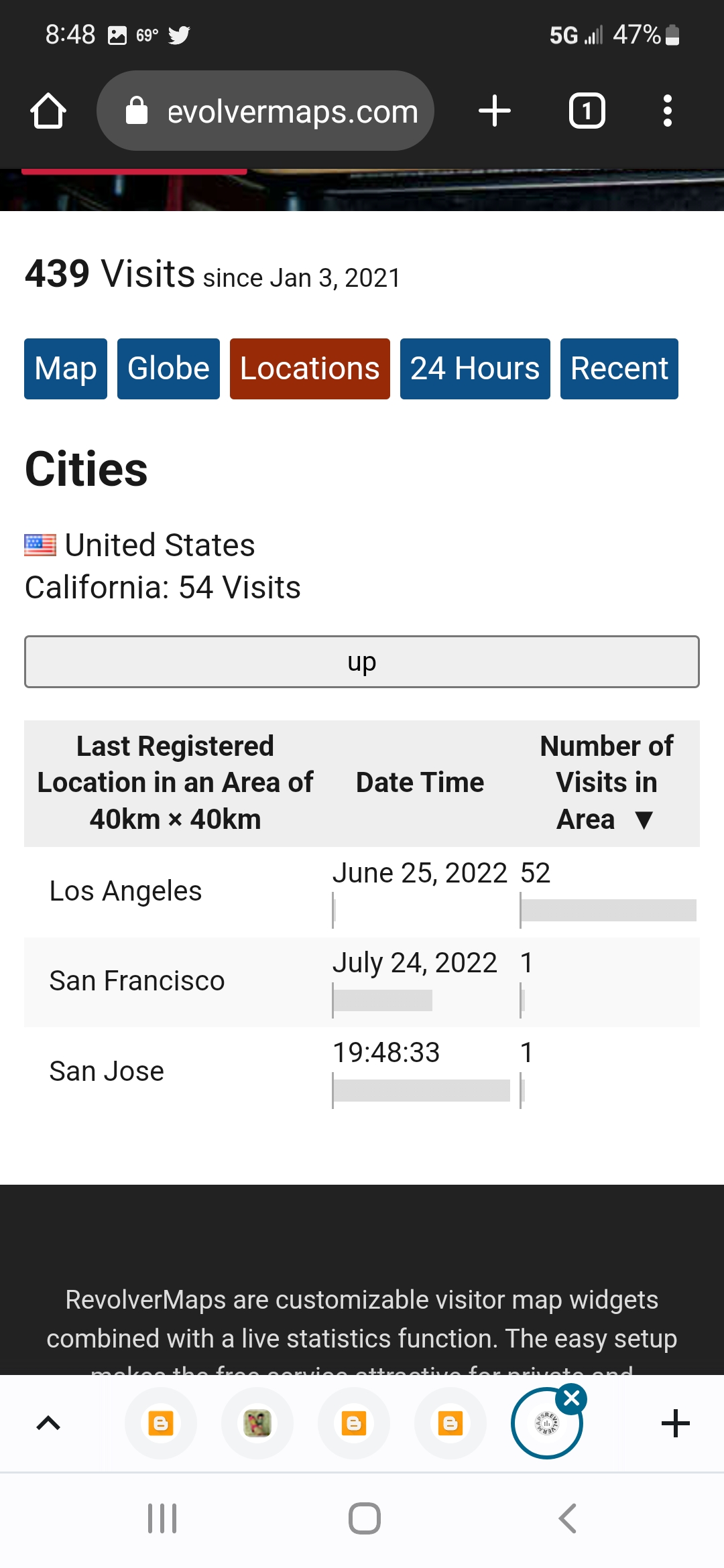Sort by Number of Visits in Area
Viewport: 724px width, 1568px height.
click(606, 783)
